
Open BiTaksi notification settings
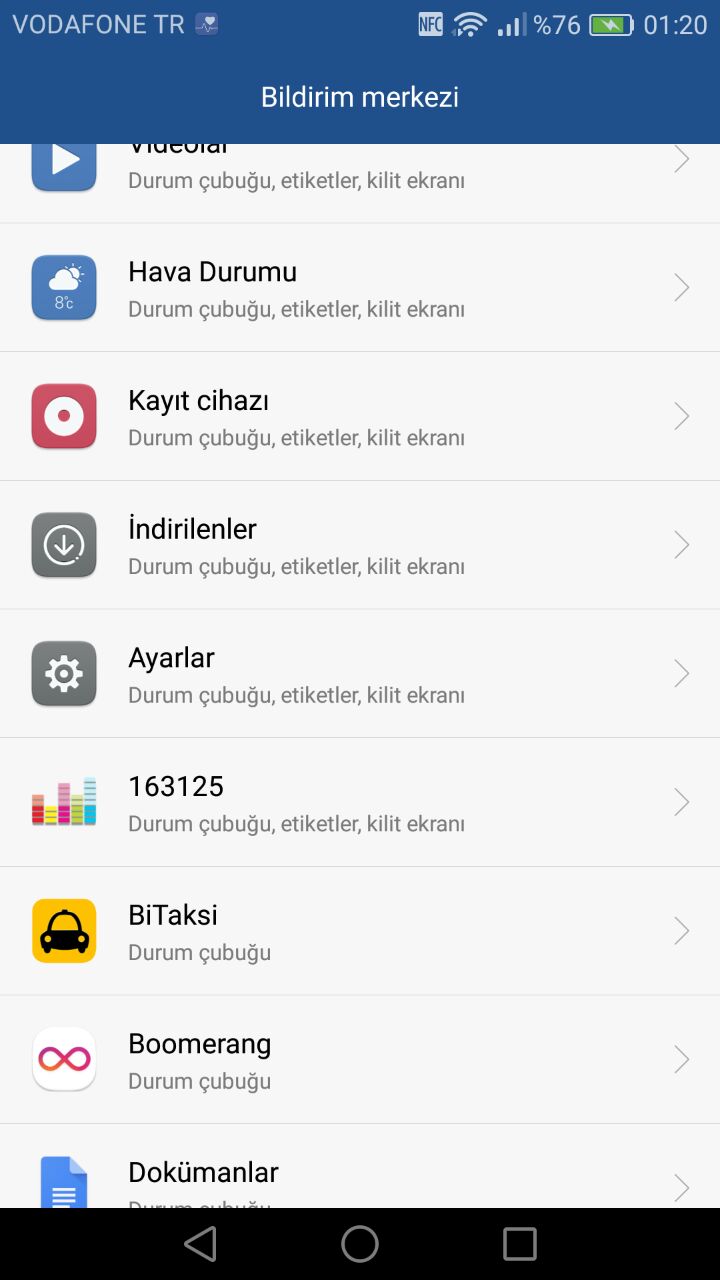click(x=360, y=931)
